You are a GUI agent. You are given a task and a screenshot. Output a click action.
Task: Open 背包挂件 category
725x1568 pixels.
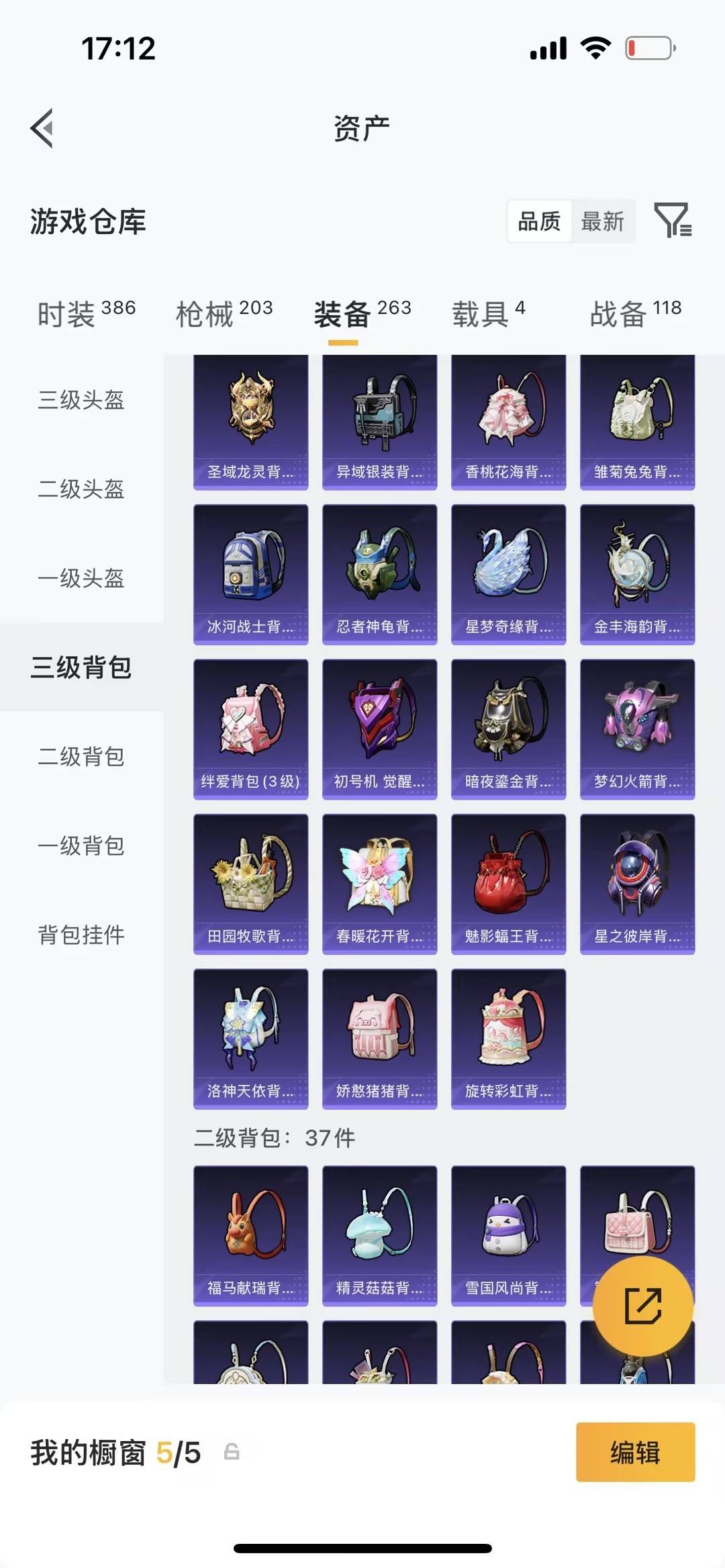pyautogui.click(x=81, y=935)
